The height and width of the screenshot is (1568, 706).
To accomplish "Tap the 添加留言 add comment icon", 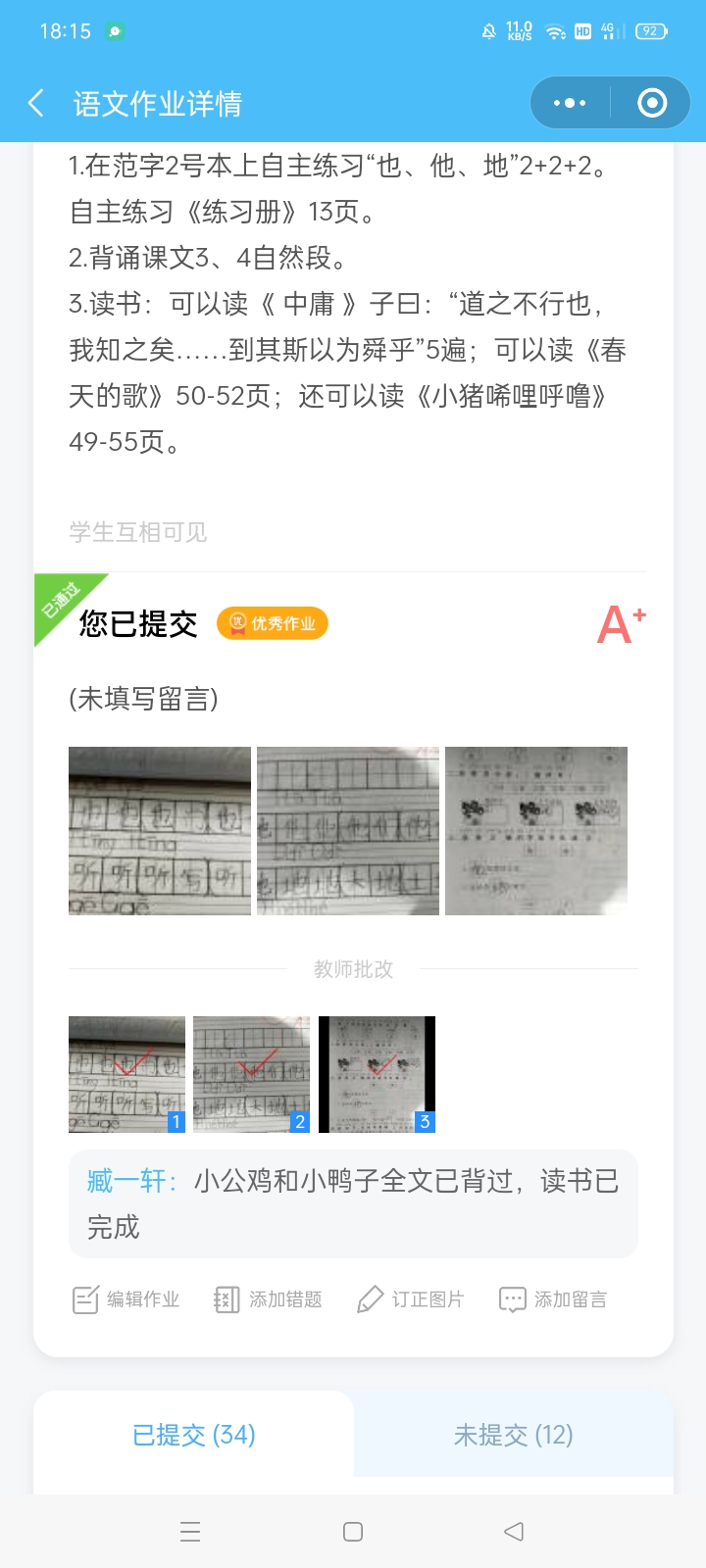I will tap(553, 1298).
